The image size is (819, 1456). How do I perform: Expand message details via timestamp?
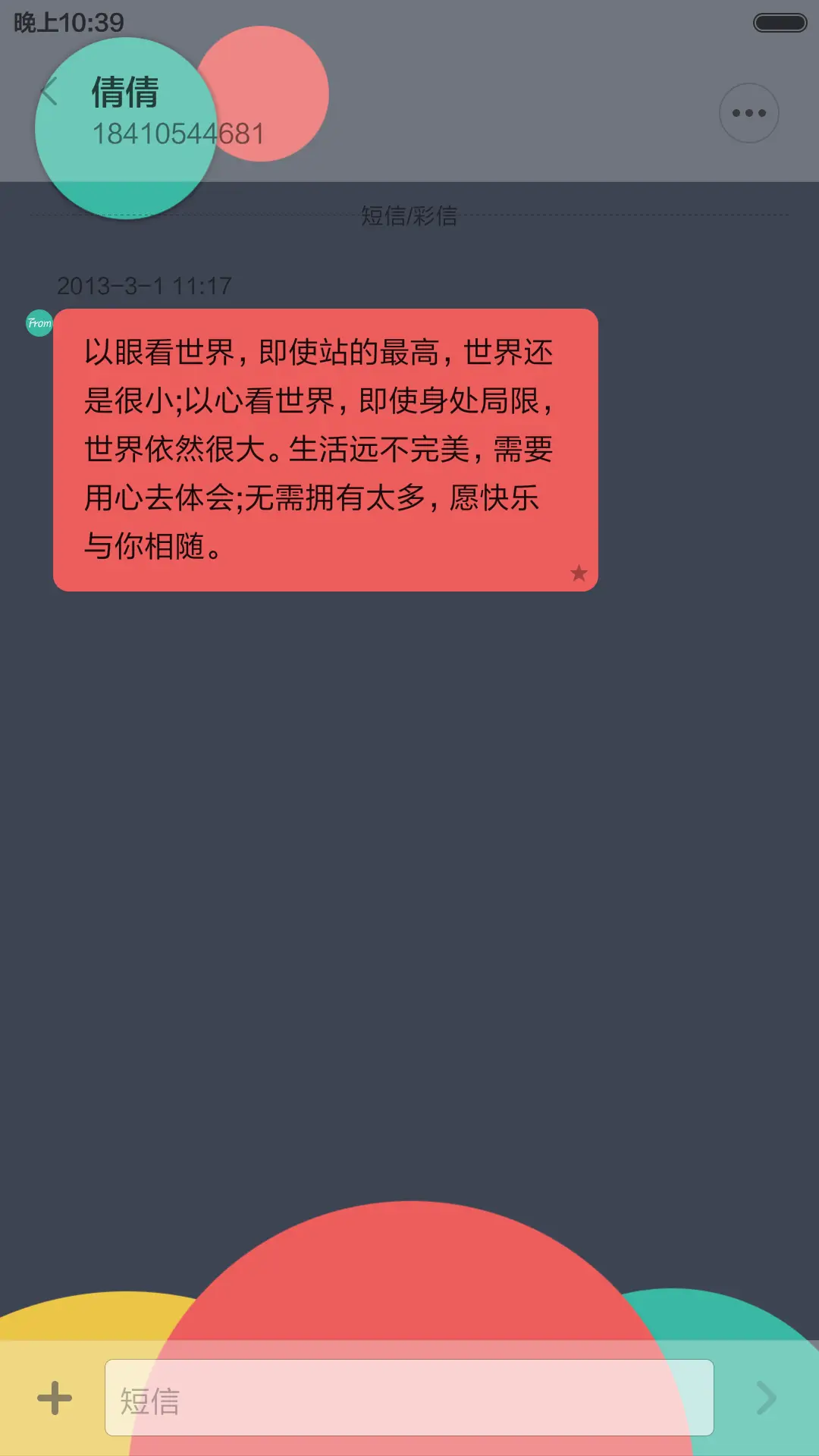[x=146, y=286]
